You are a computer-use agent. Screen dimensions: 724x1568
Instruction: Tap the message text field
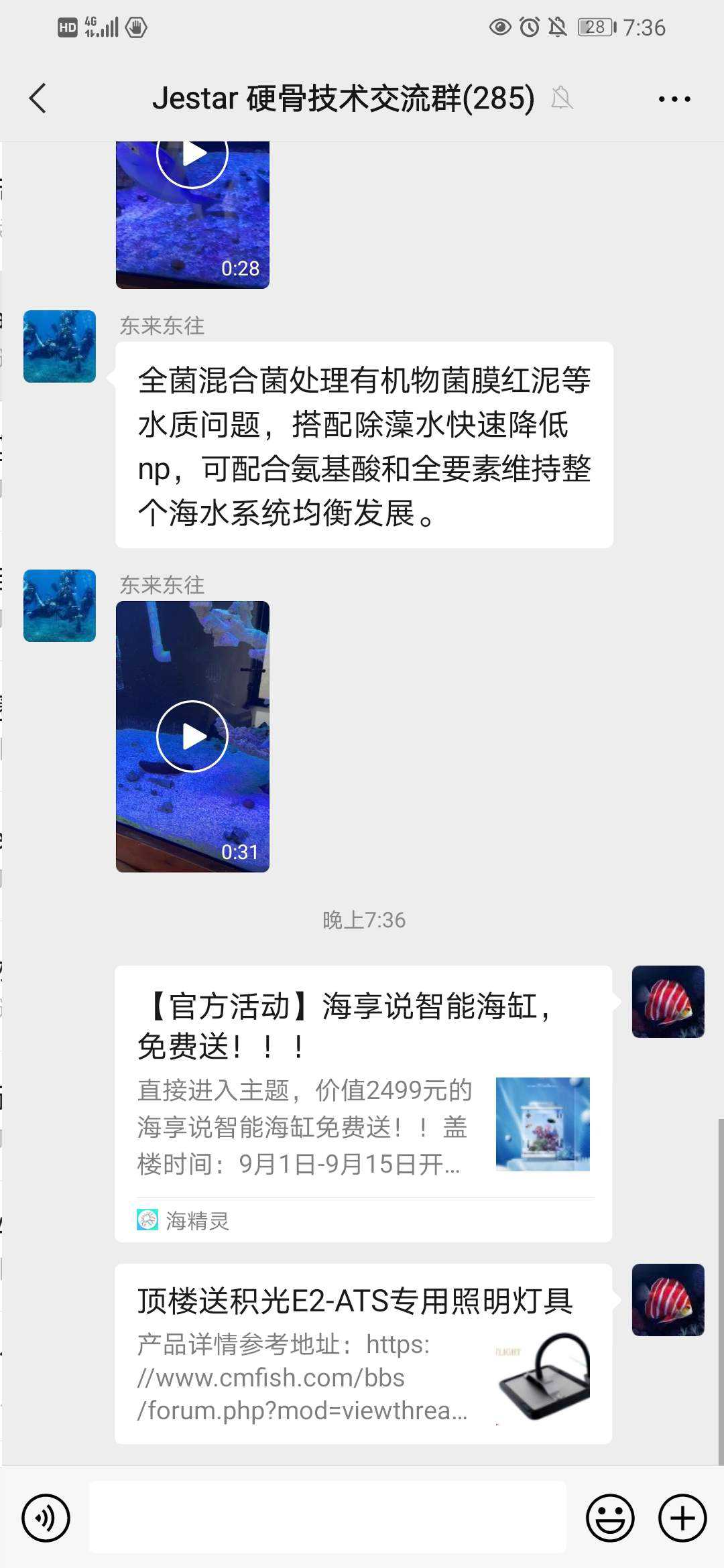[327, 1517]
